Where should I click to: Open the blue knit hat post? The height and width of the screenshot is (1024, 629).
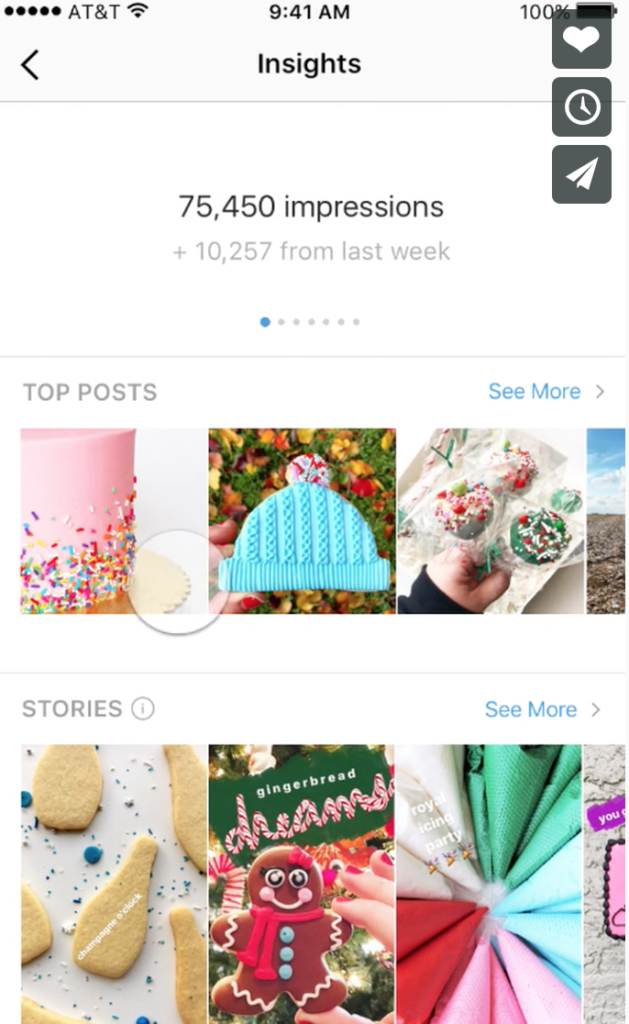point(302,520)
